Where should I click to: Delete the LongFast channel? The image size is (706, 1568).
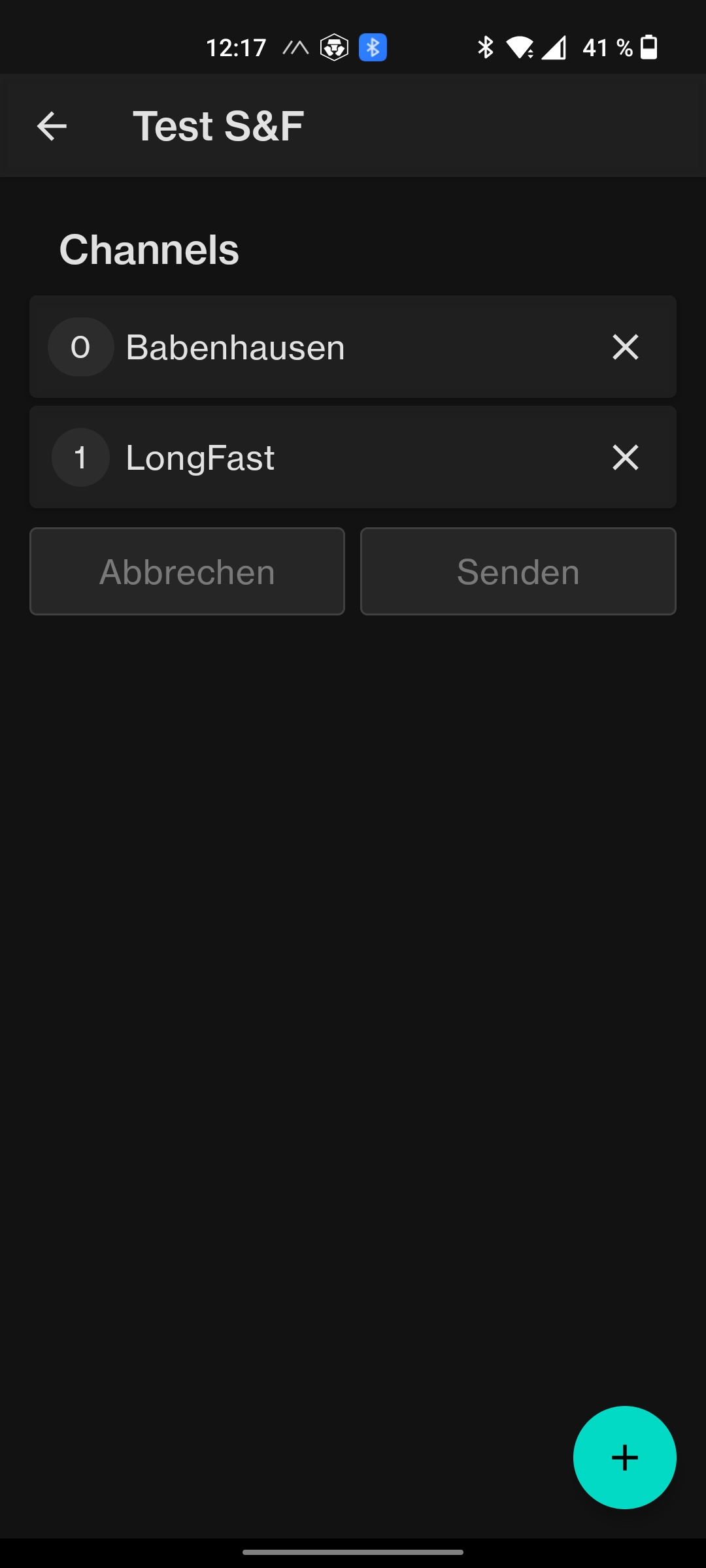click(626, 457)
